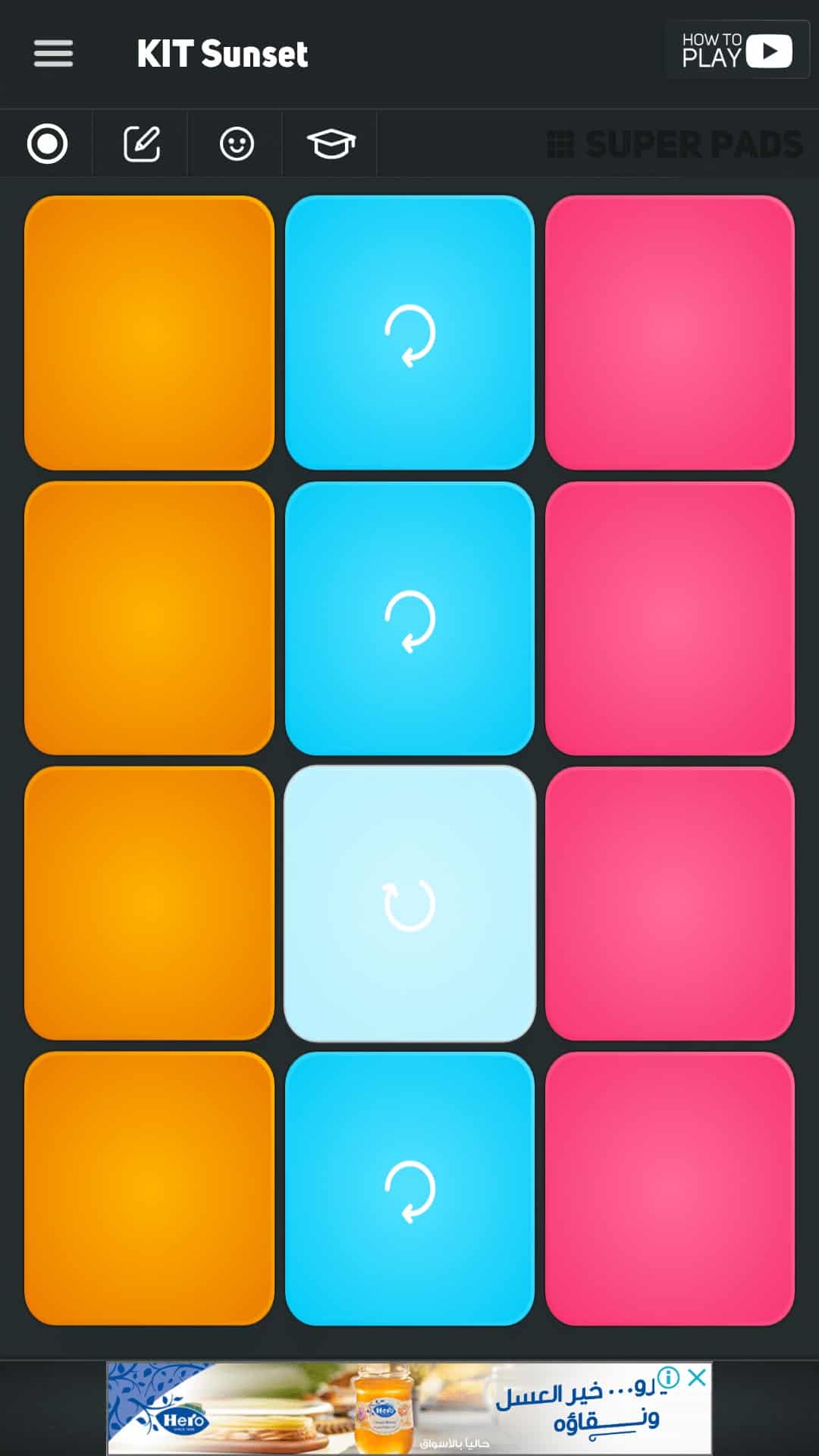Open the hamburger menu
Viewport: 819px width, 1456px height.
click(x=53, y=53)
